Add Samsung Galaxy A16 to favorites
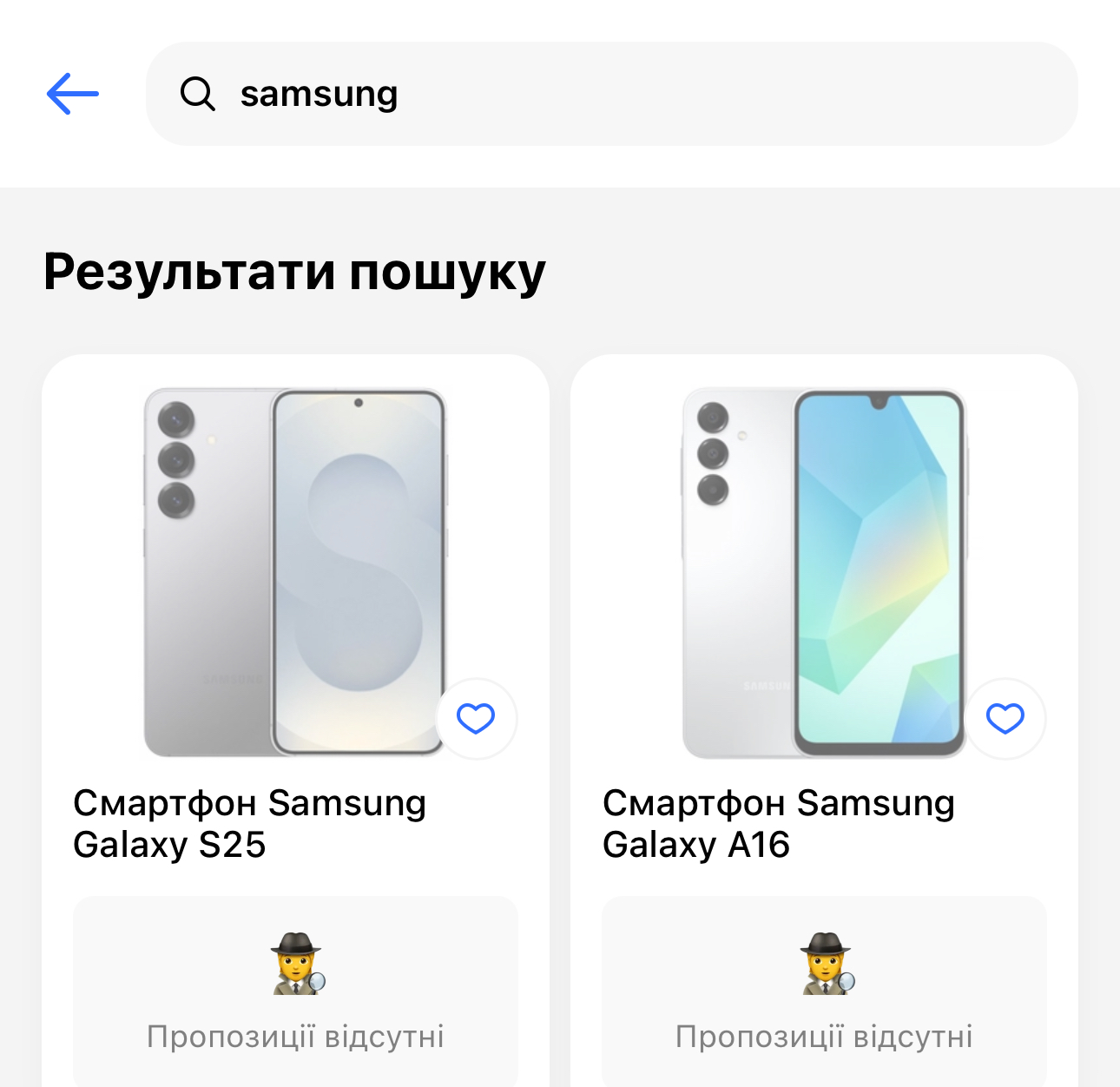 point(1005,719)
